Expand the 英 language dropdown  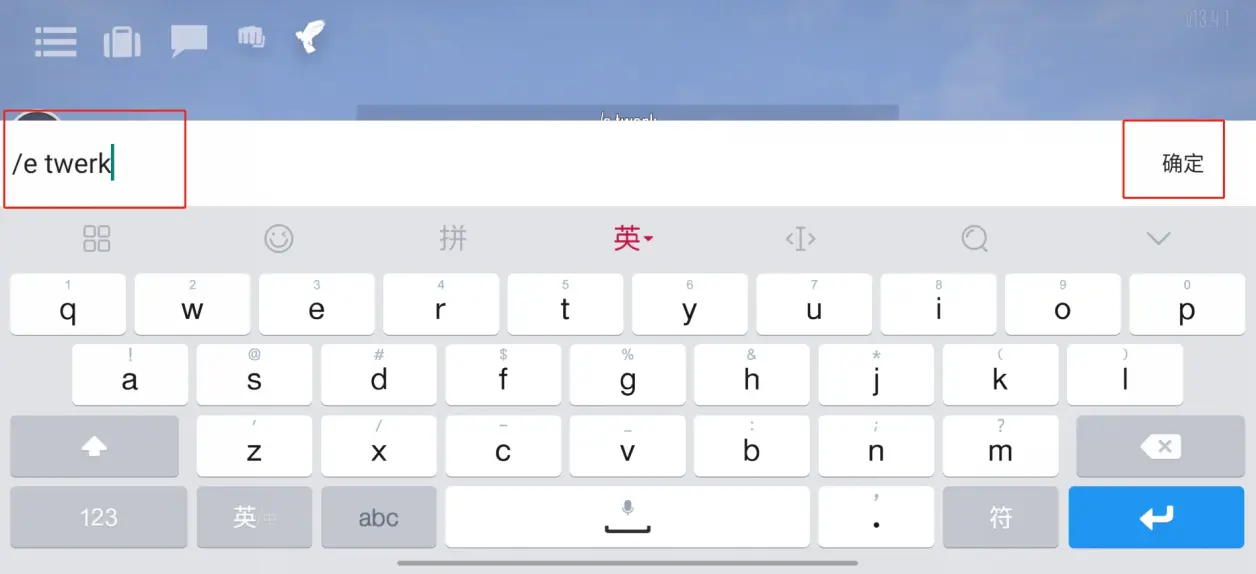pos(633,238)
